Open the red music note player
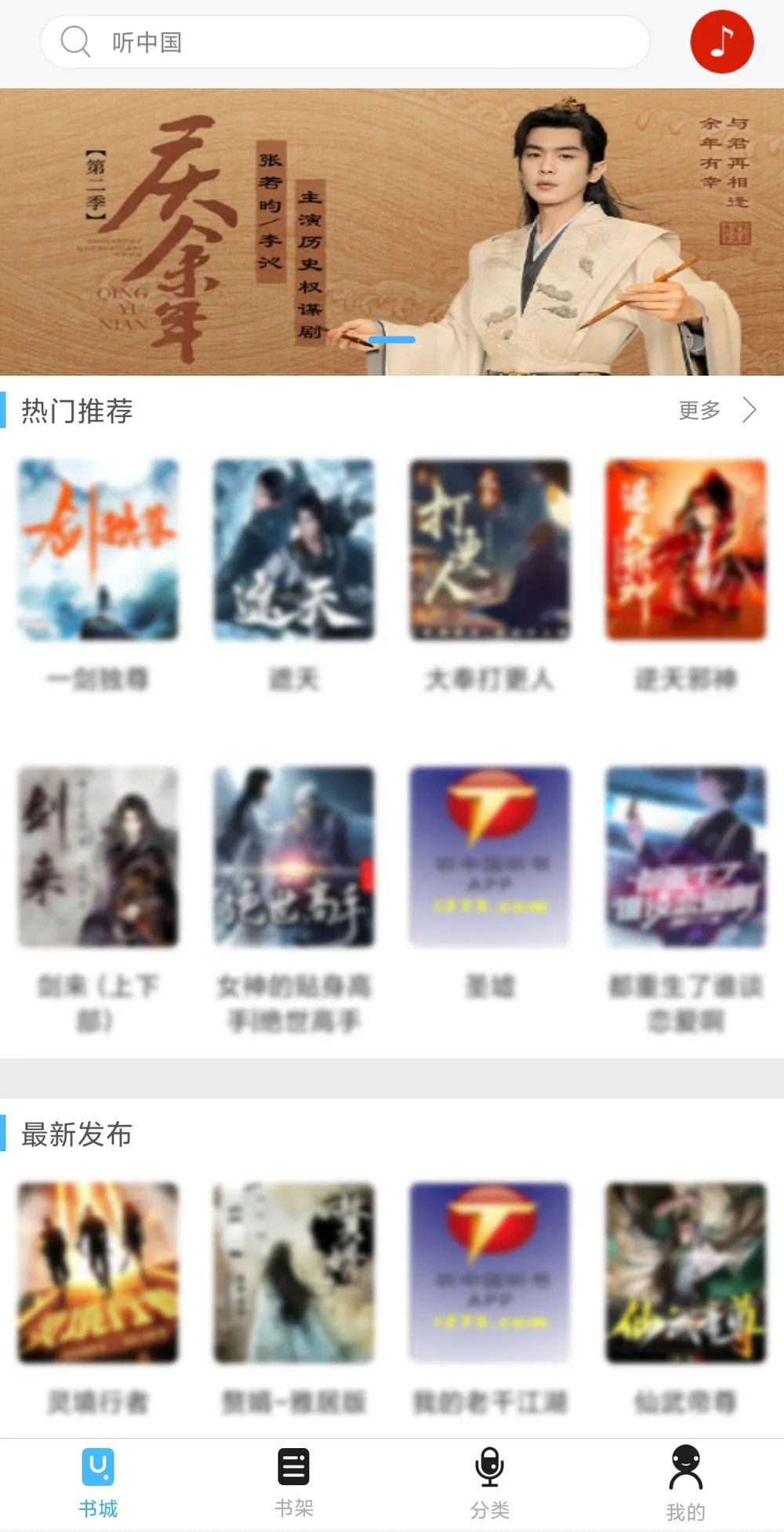 tap(721, 42)
